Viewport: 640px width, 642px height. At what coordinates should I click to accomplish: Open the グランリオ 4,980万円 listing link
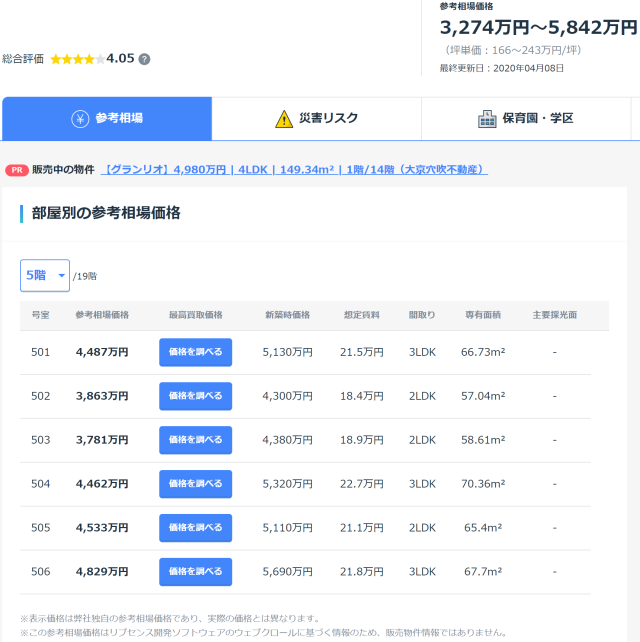point(295,170)
